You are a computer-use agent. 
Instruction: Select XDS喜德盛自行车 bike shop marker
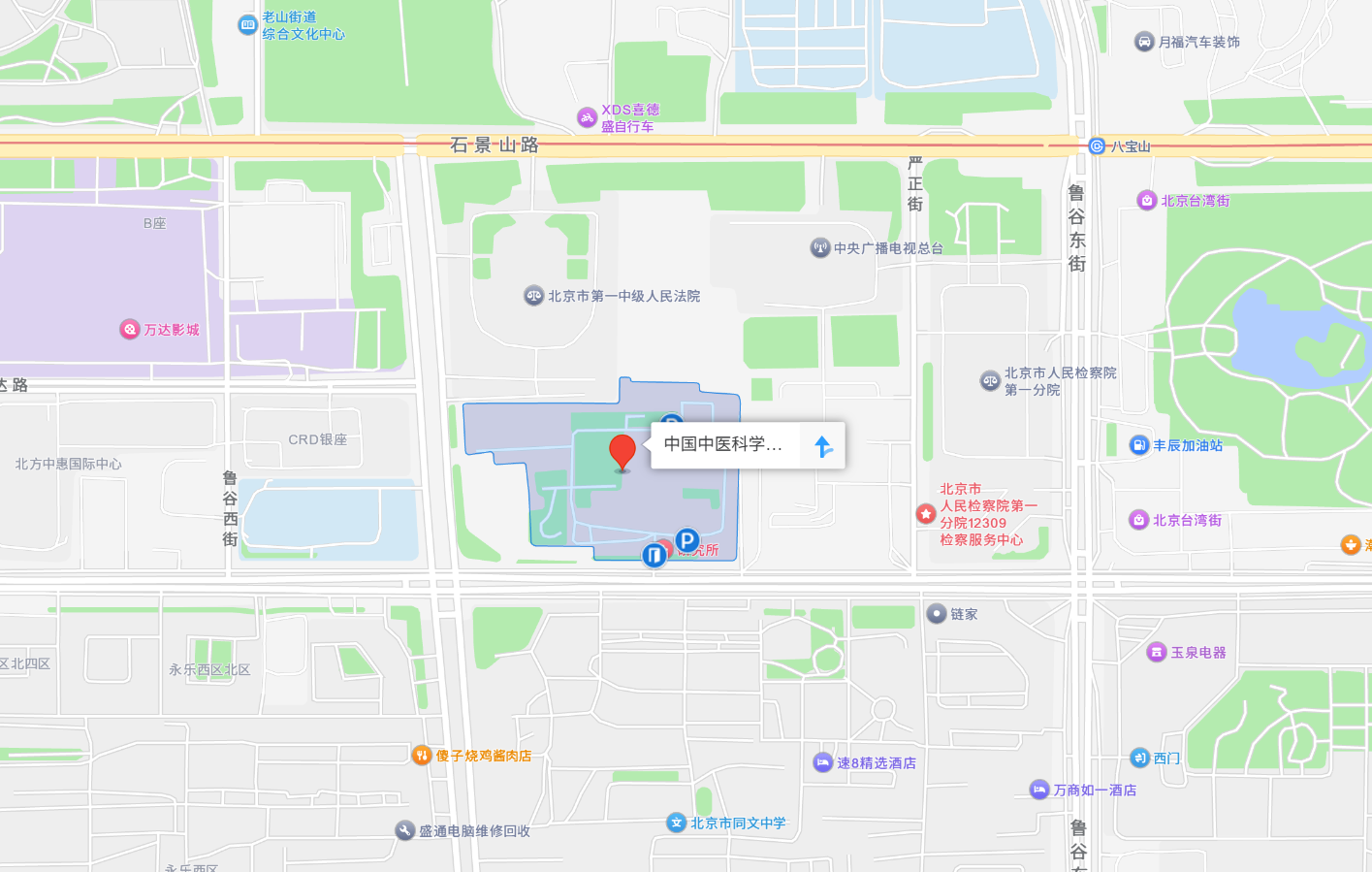[587, 117]
